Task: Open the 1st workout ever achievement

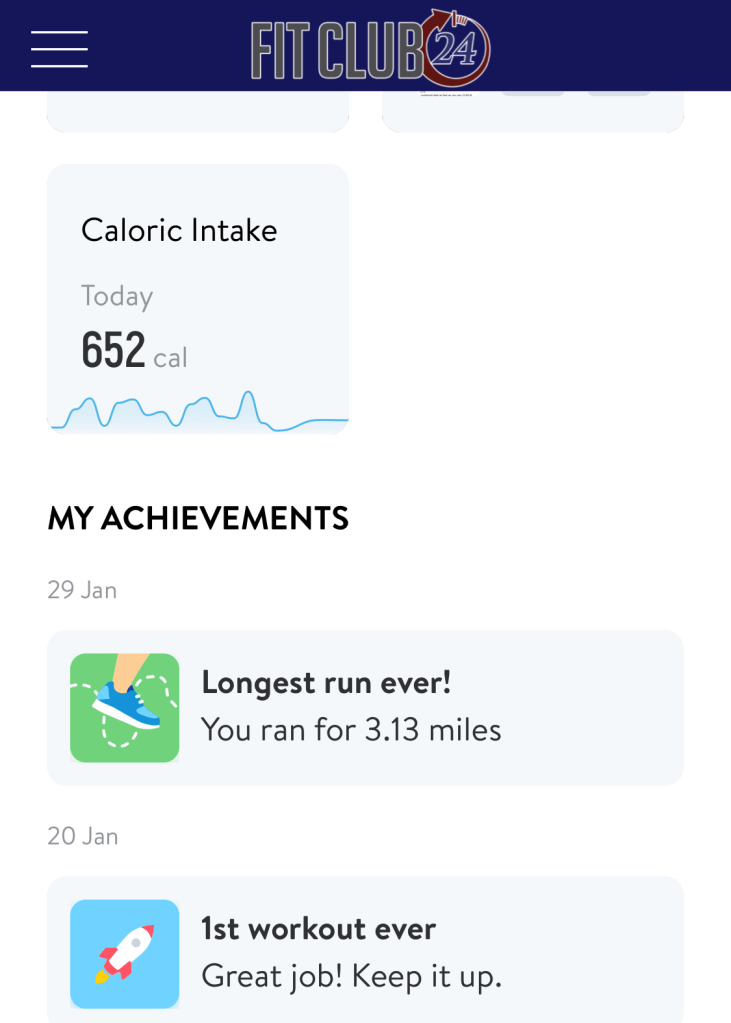Action: tap(365, 952)
